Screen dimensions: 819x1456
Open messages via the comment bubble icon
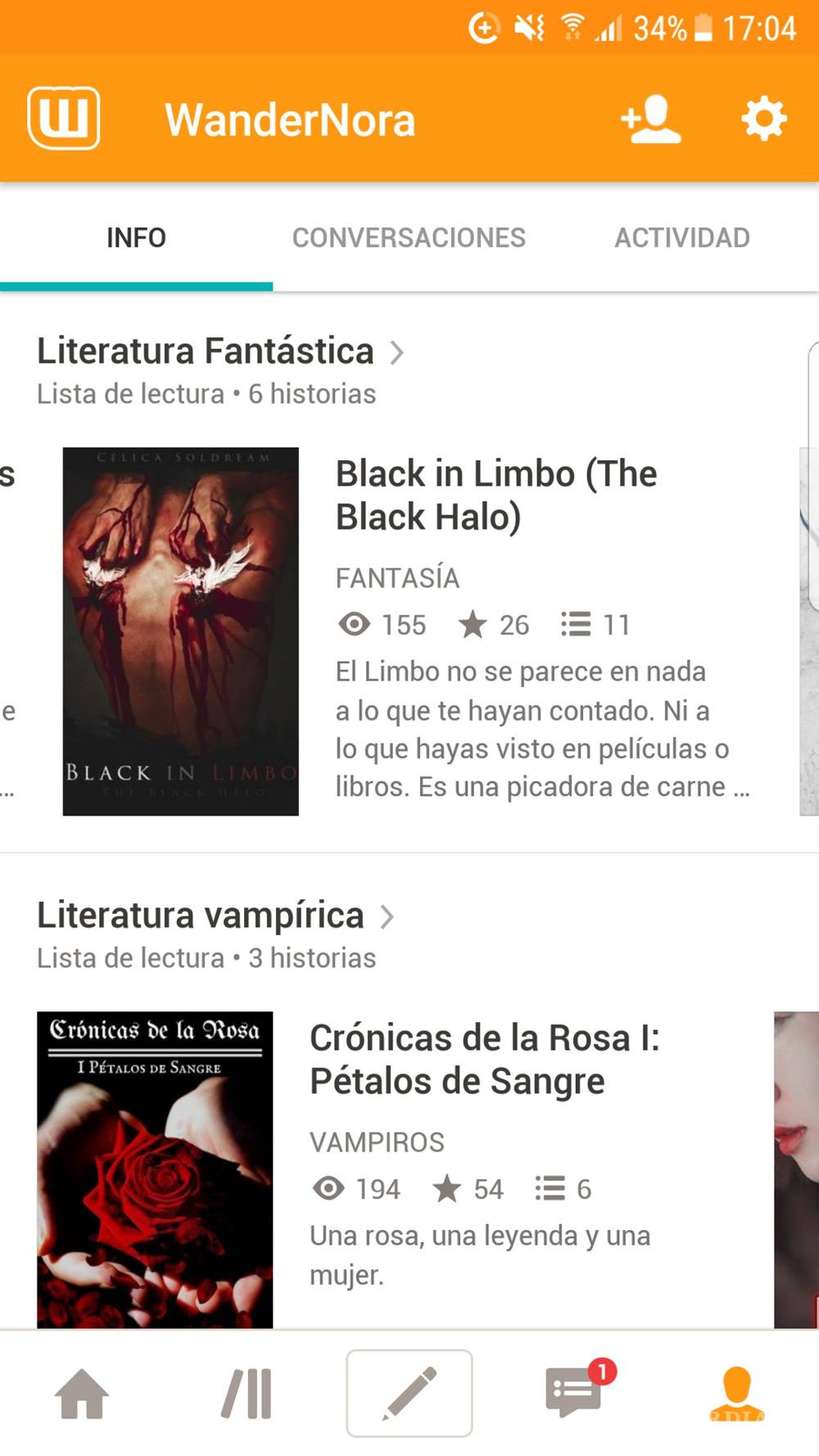(573, 1393)
